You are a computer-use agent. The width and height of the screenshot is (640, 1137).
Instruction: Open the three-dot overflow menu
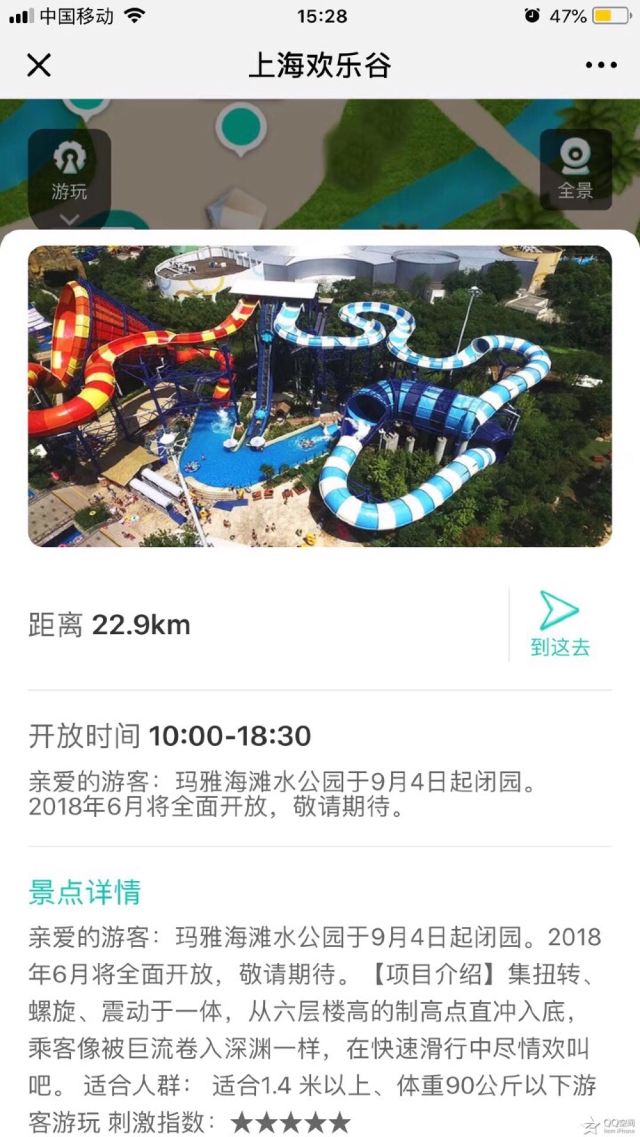coord(601,65)
